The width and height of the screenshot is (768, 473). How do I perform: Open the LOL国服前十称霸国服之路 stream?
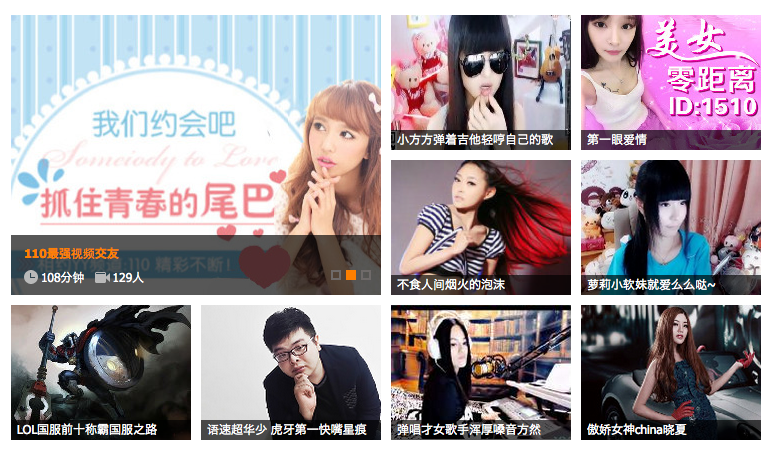click(x=100, y=372)
